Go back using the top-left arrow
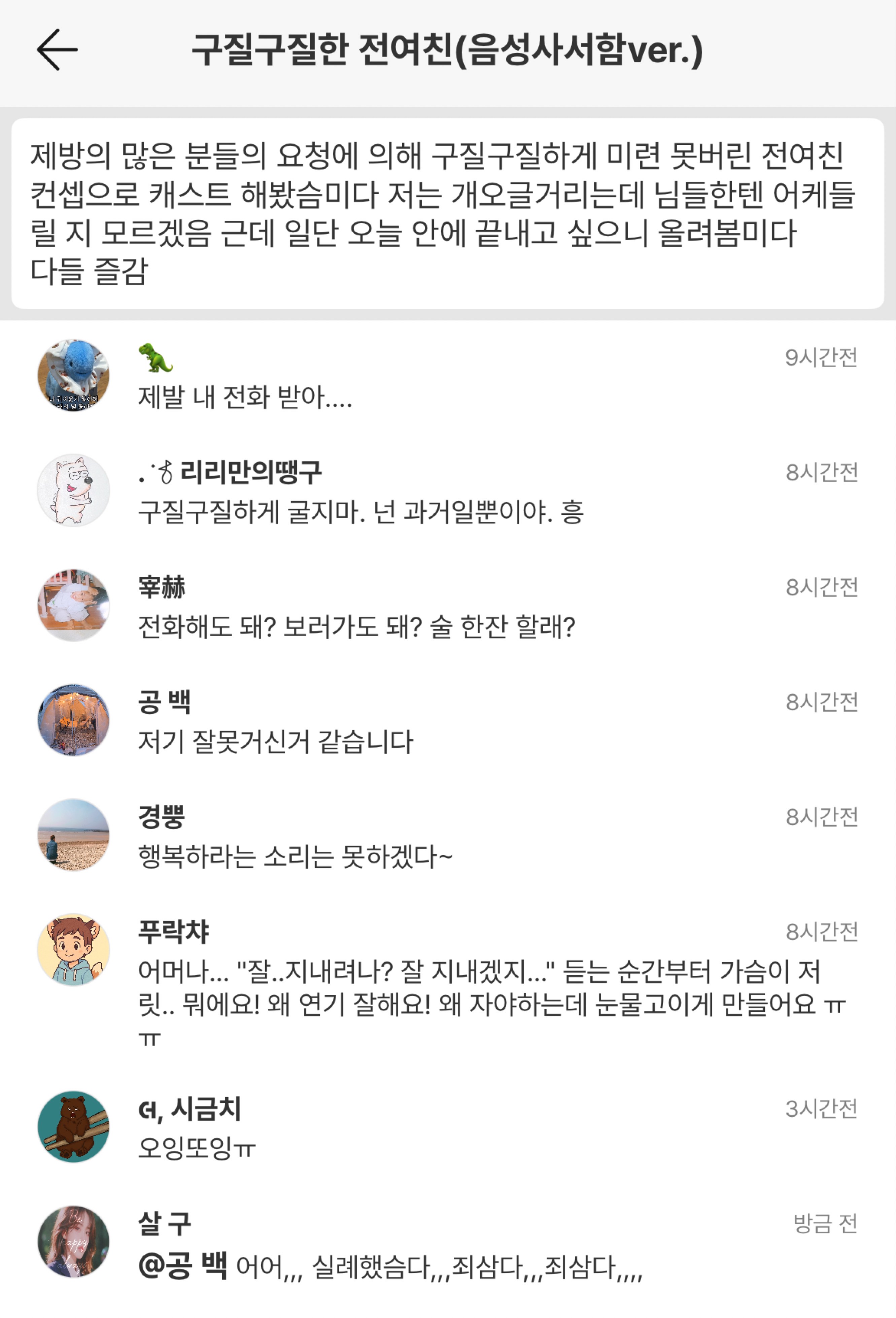 pyautogui.click(x=57, y=50)
